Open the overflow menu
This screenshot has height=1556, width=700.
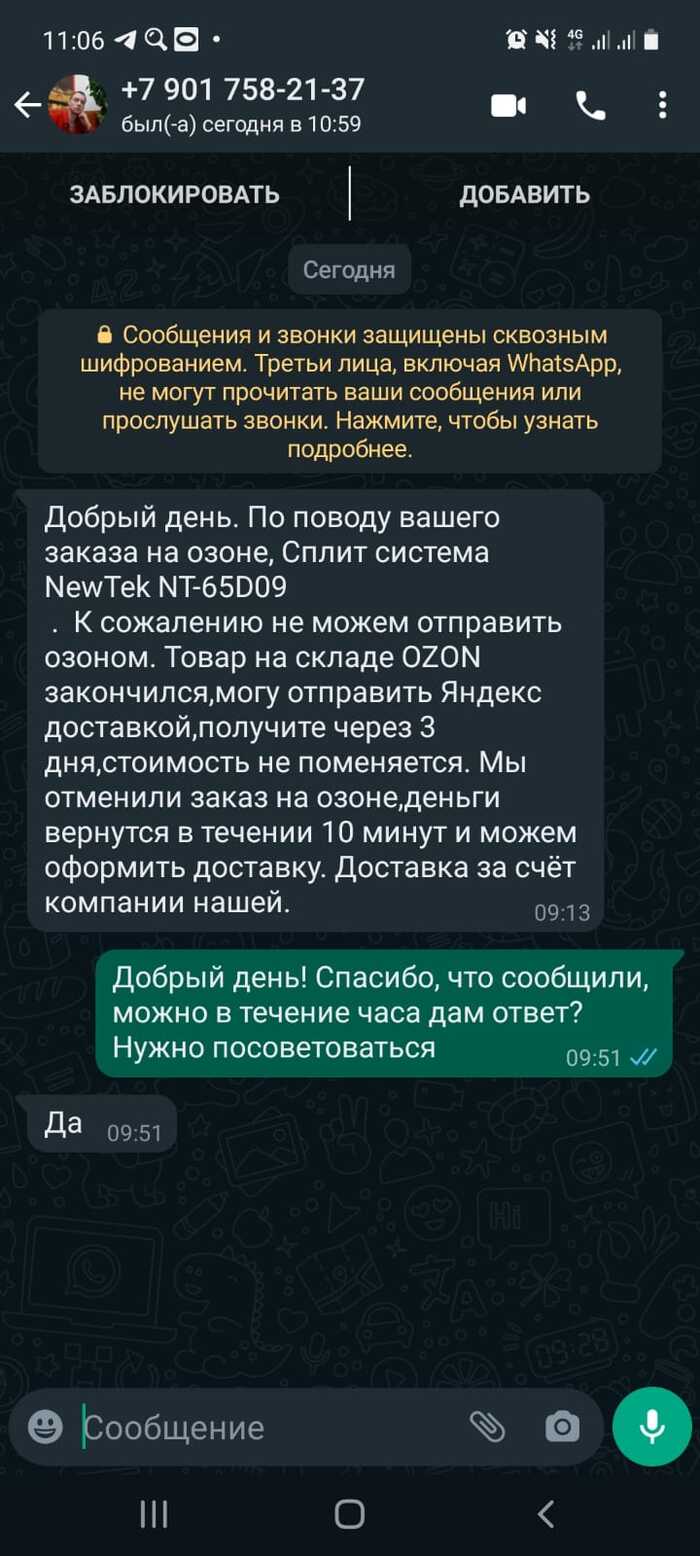point(663,105)
